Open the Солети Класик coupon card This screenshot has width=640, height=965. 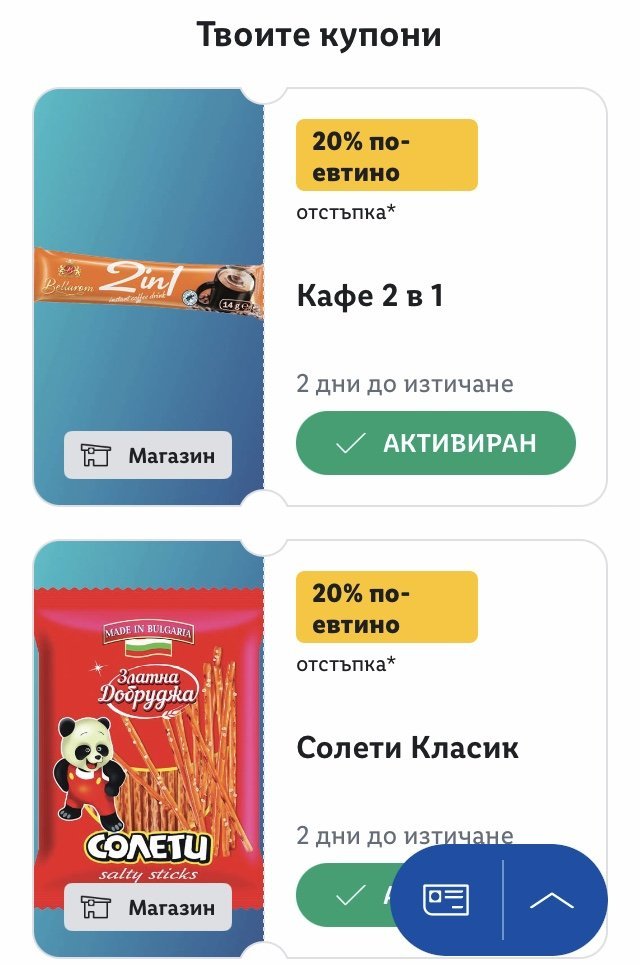point(407,748)
